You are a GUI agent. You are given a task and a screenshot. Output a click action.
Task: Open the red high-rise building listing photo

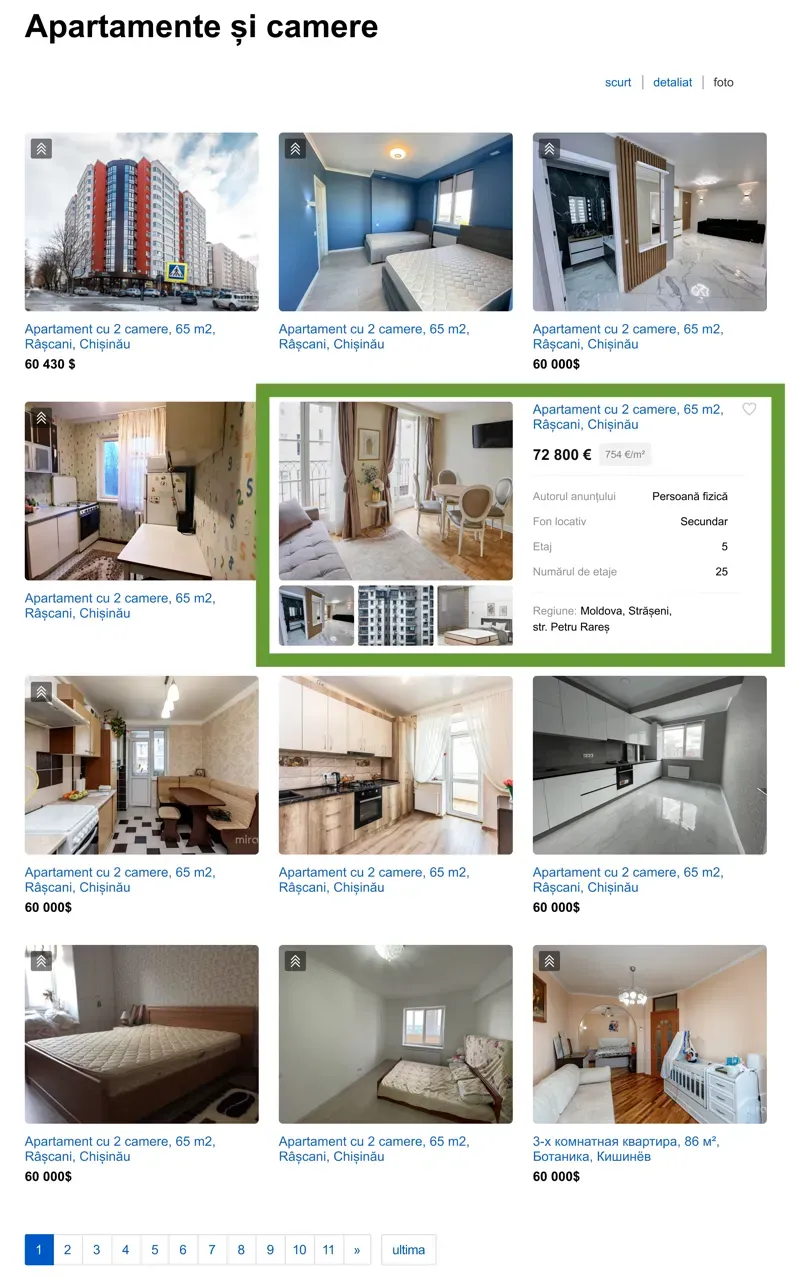click(141, 222)
